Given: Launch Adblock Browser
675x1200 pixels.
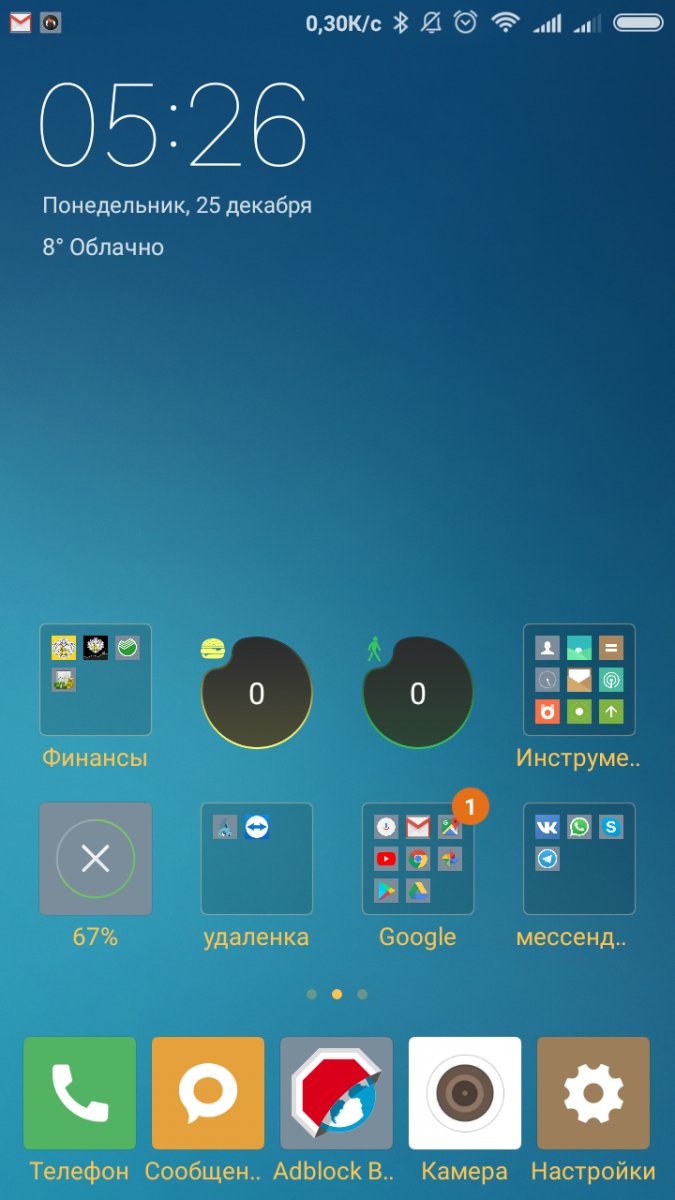Looking at the screenshot, I should click(336, 1093).
